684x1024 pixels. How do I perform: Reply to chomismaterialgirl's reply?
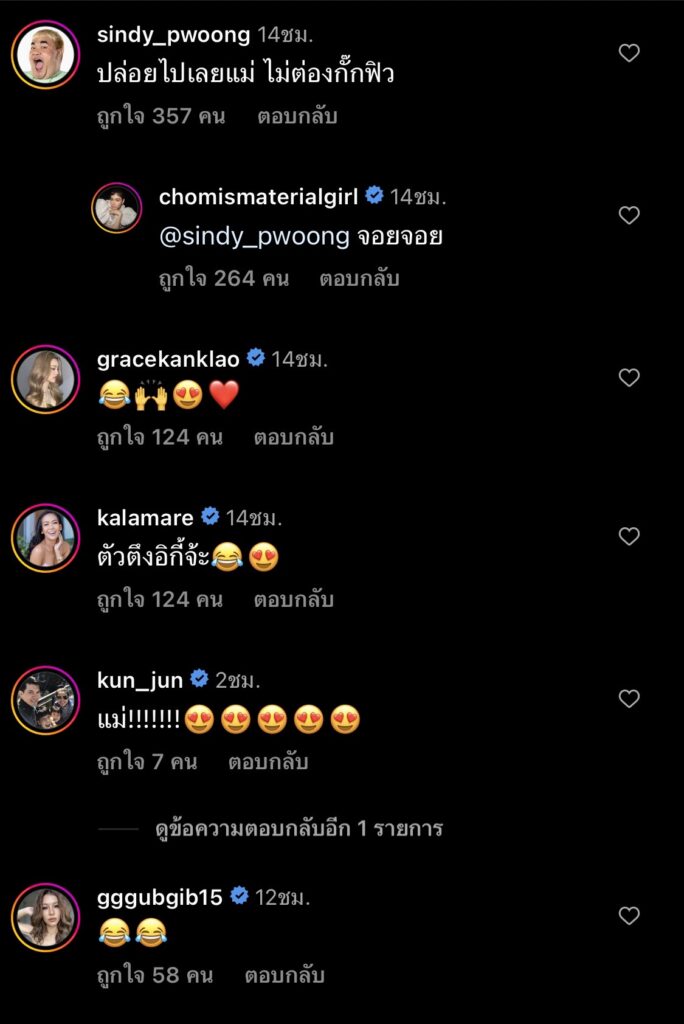(359, 279)
